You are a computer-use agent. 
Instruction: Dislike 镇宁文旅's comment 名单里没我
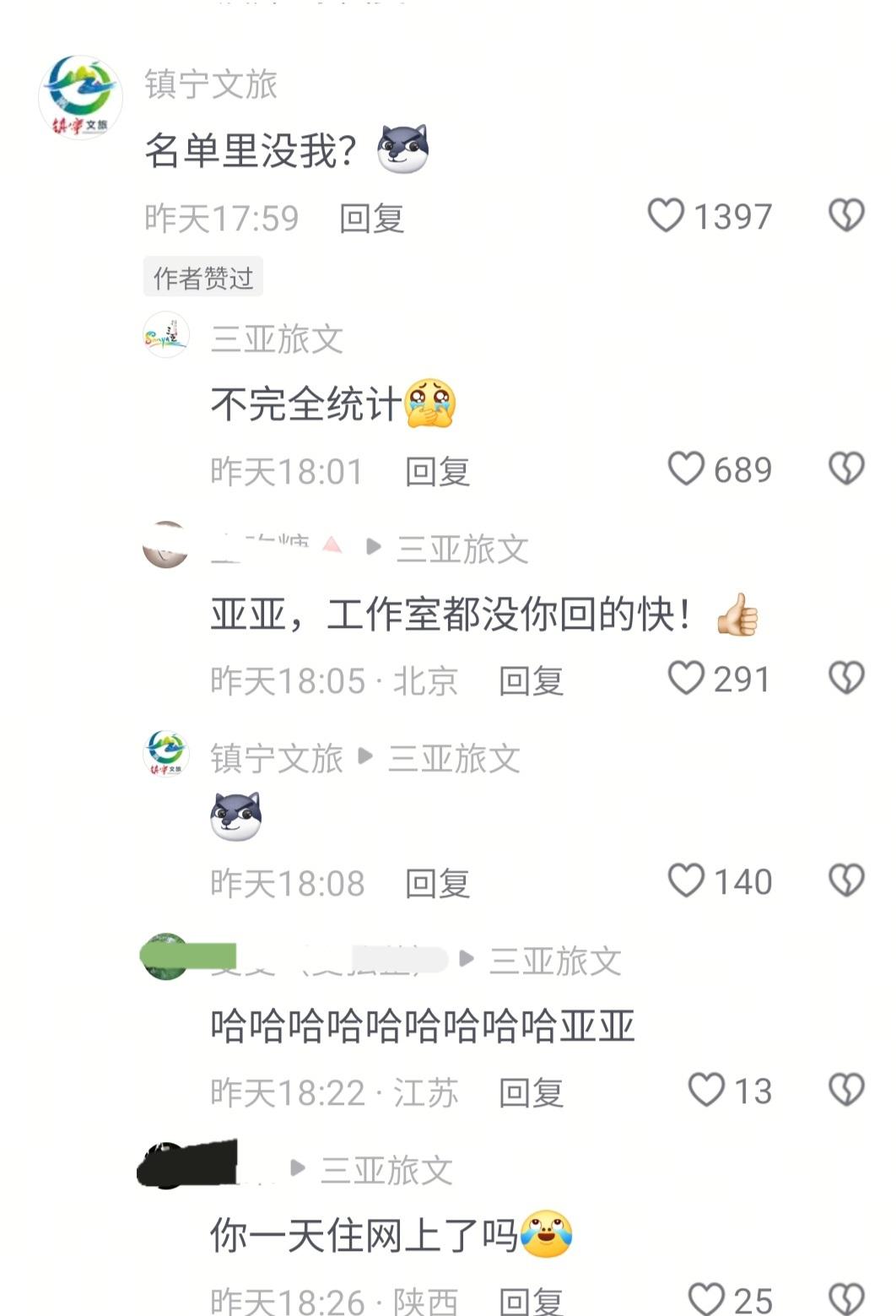[x=846, y=216]
